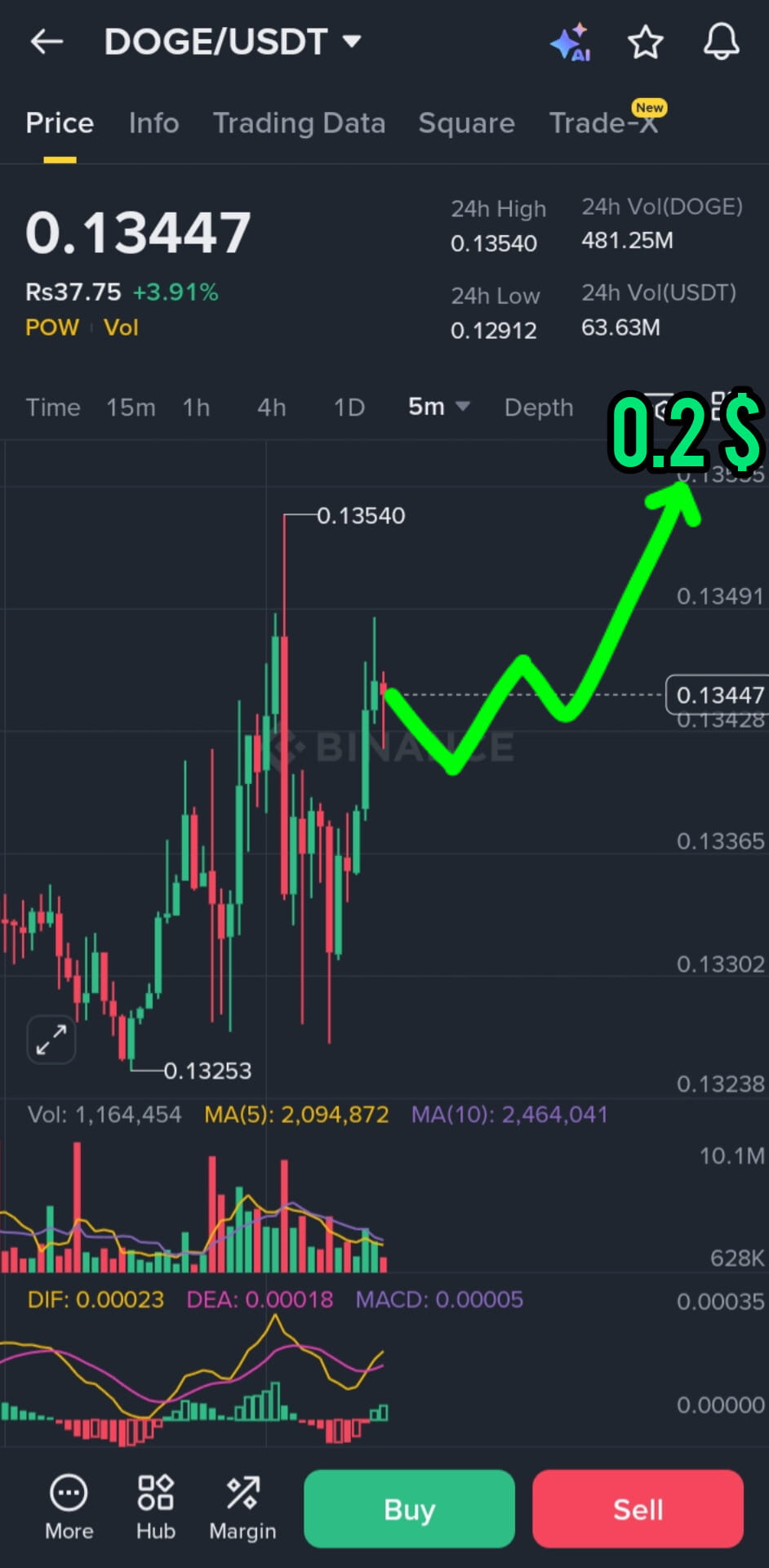This screenshot has height=1568, width=769.
Task: Go back using the arrow
Action: pyautogui.click(x=47, y=42)
